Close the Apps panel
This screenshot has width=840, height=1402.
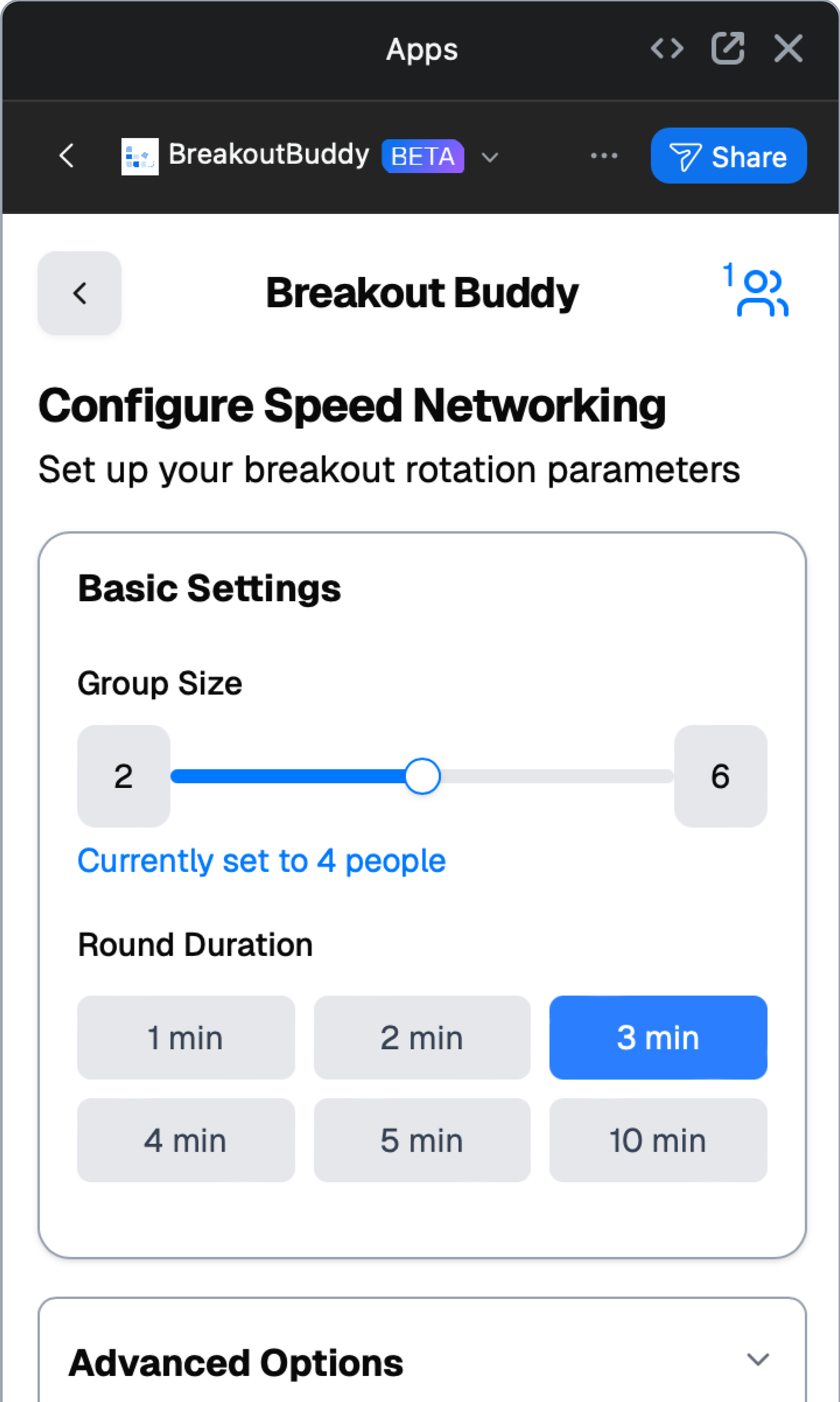click(788, 48)
